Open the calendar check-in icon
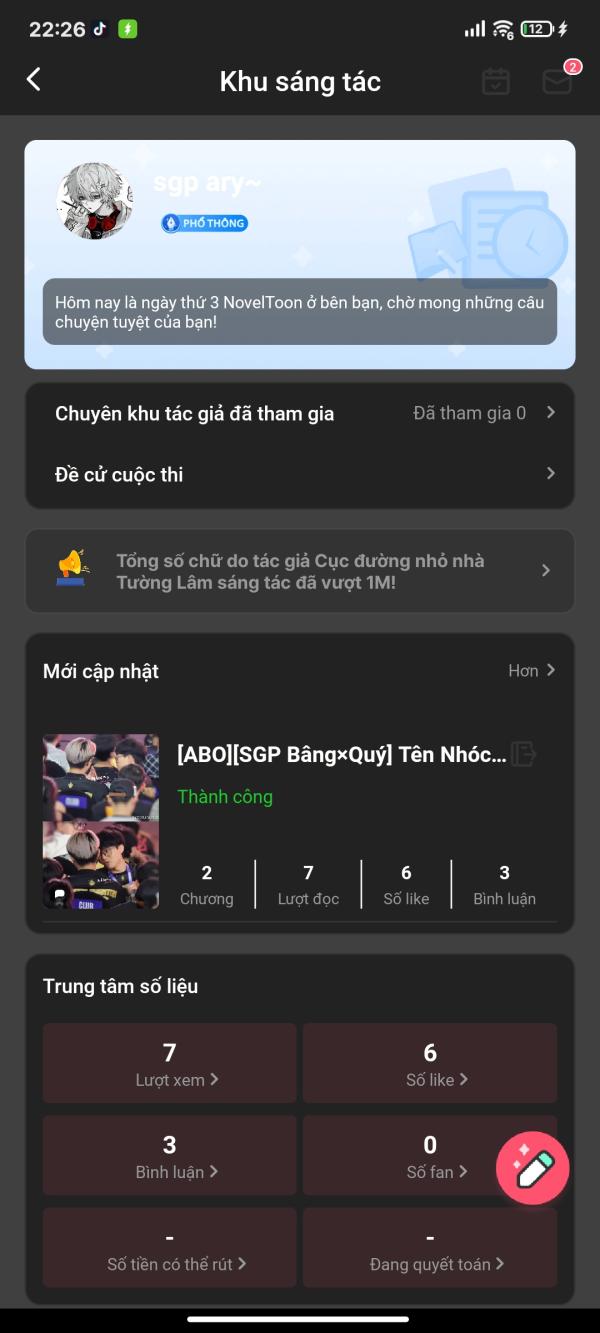600x1333 pixels. pyautogui.click(x=496, y=81)
